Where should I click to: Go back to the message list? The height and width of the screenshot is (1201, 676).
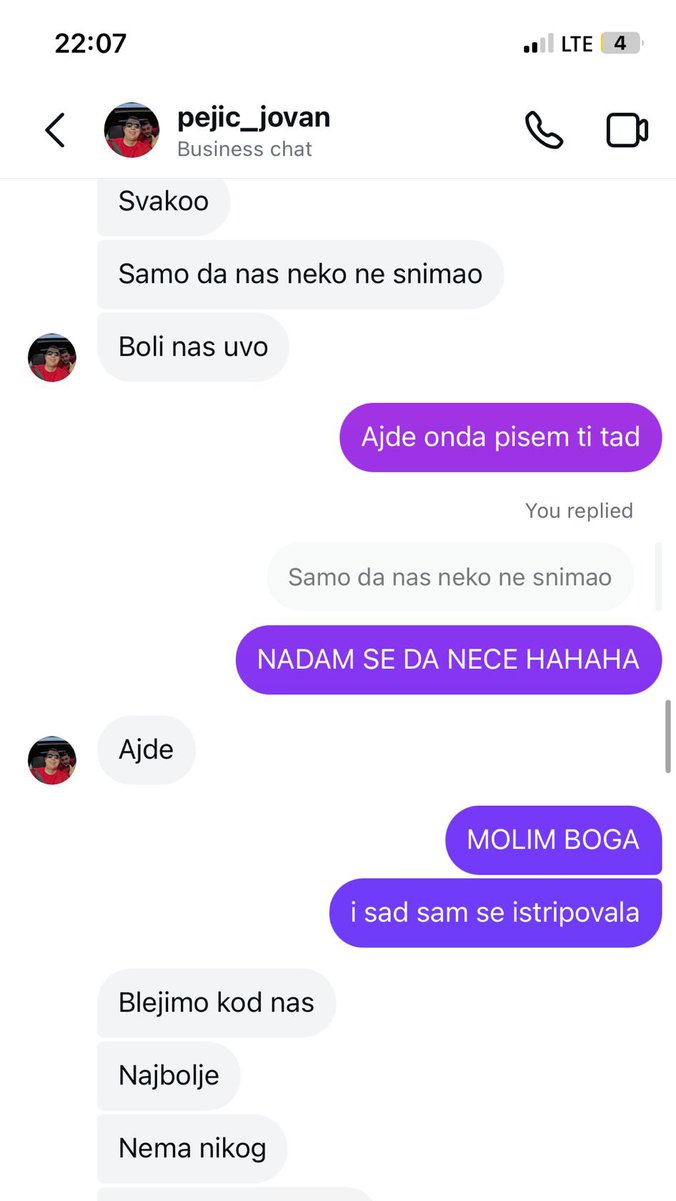[55, 130]
